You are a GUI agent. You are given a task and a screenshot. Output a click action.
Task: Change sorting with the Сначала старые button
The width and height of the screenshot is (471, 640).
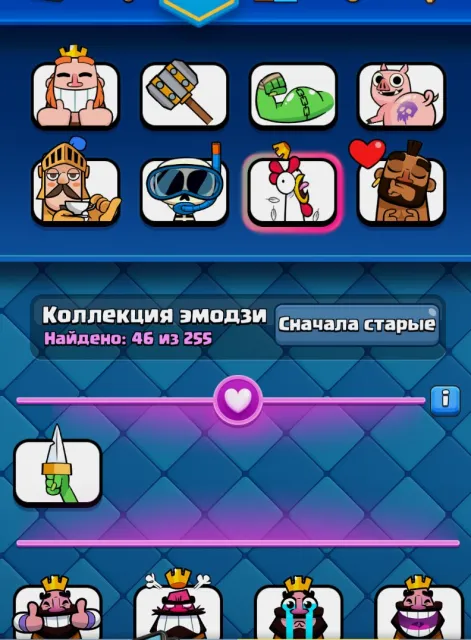(x=357, y=324)
